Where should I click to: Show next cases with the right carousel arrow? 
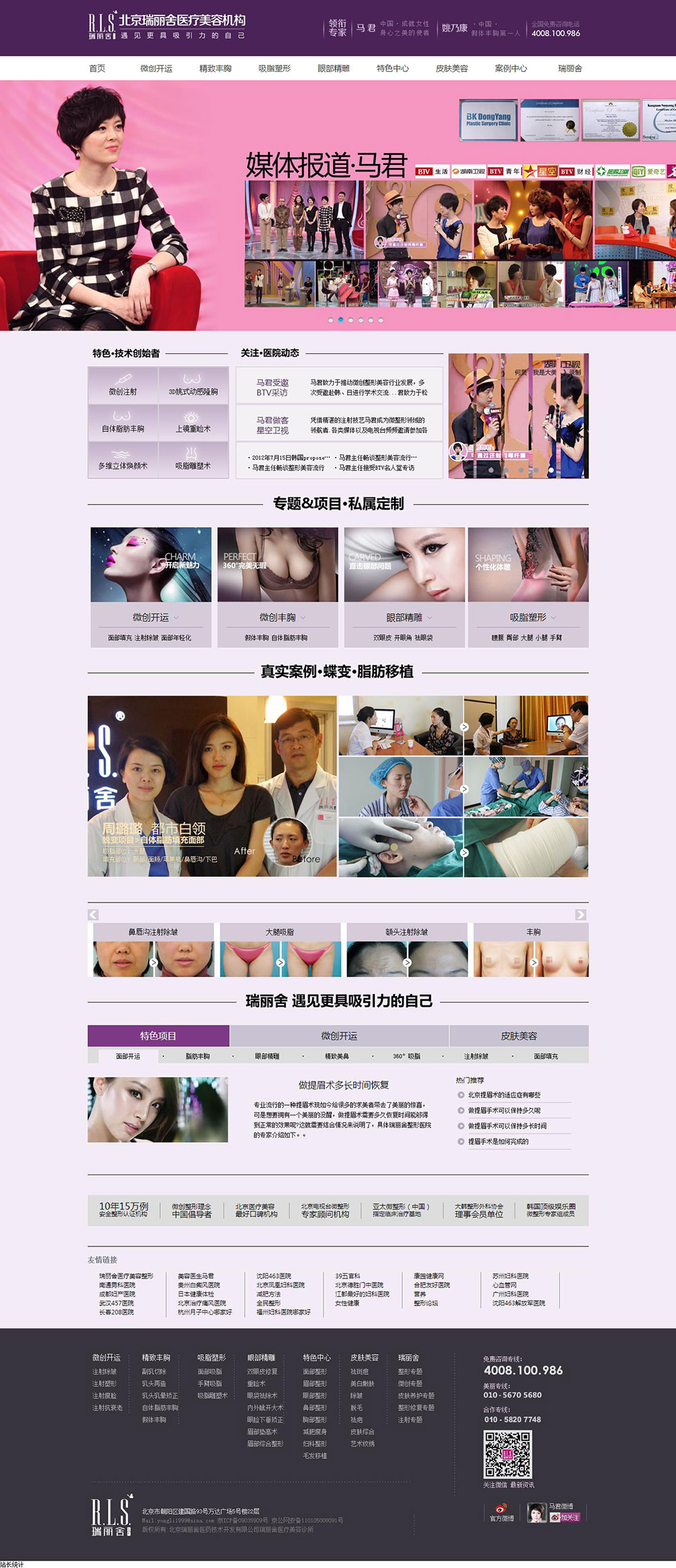point(580,915)
